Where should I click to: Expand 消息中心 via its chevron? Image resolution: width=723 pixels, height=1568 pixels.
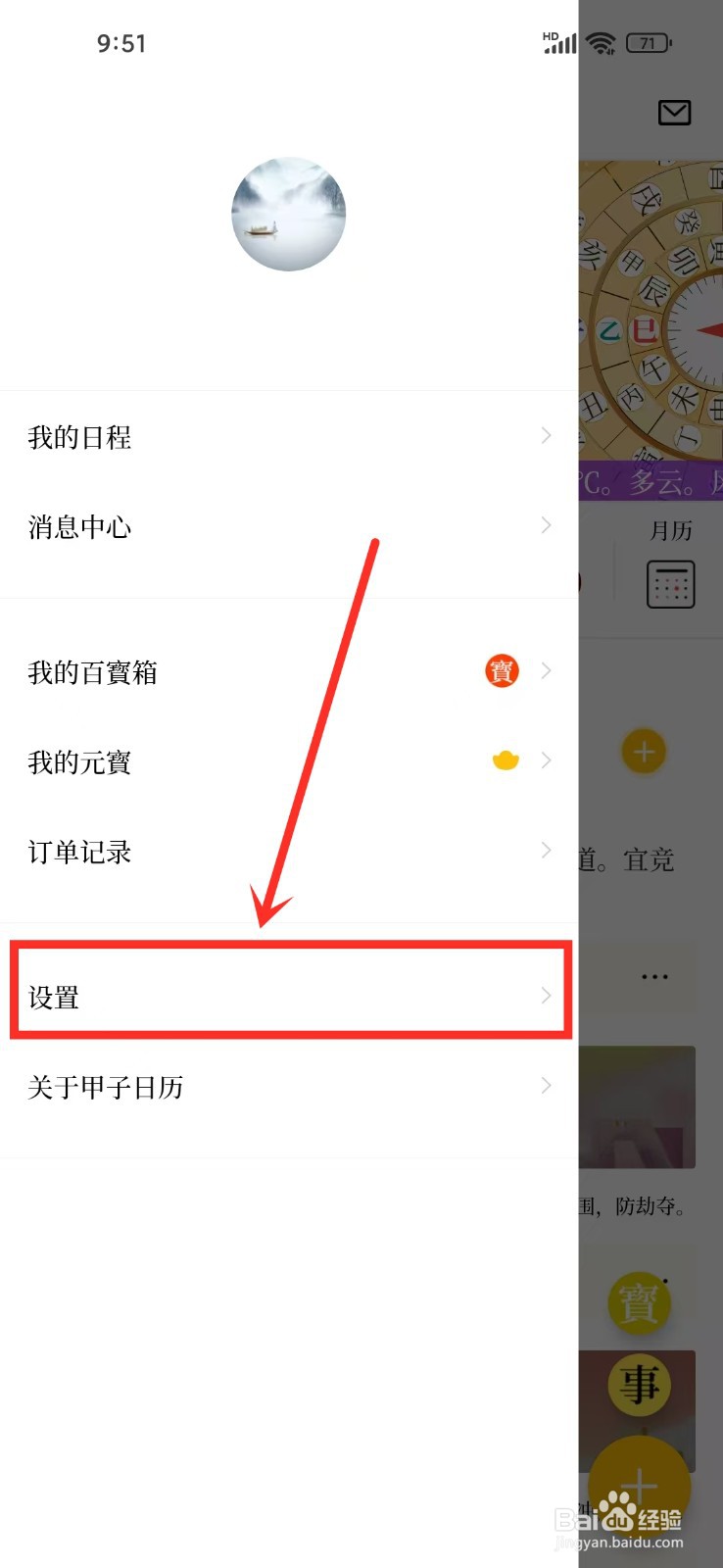point(546,525)
